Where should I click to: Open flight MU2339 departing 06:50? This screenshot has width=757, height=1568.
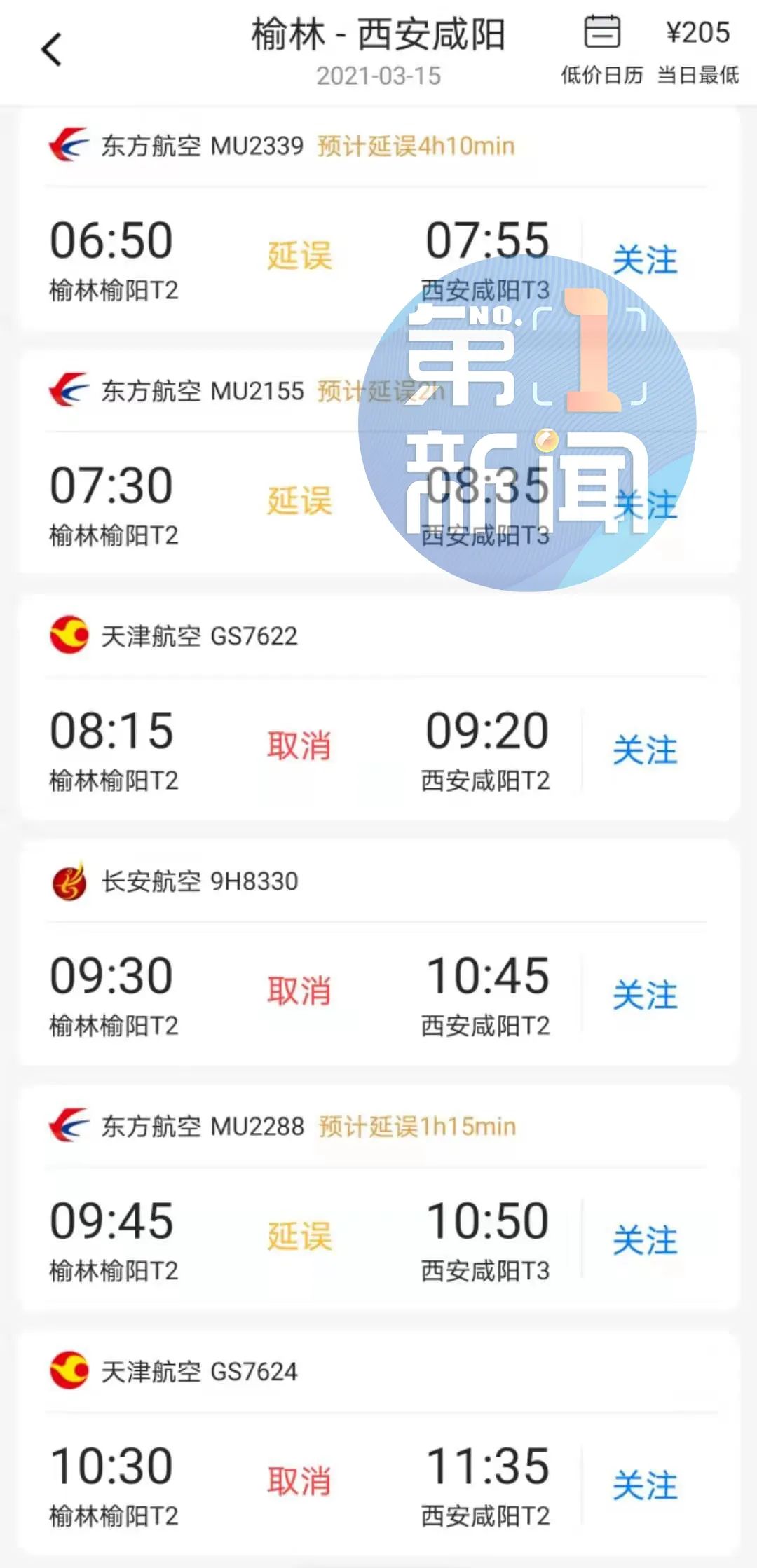(x=378, y=220)
